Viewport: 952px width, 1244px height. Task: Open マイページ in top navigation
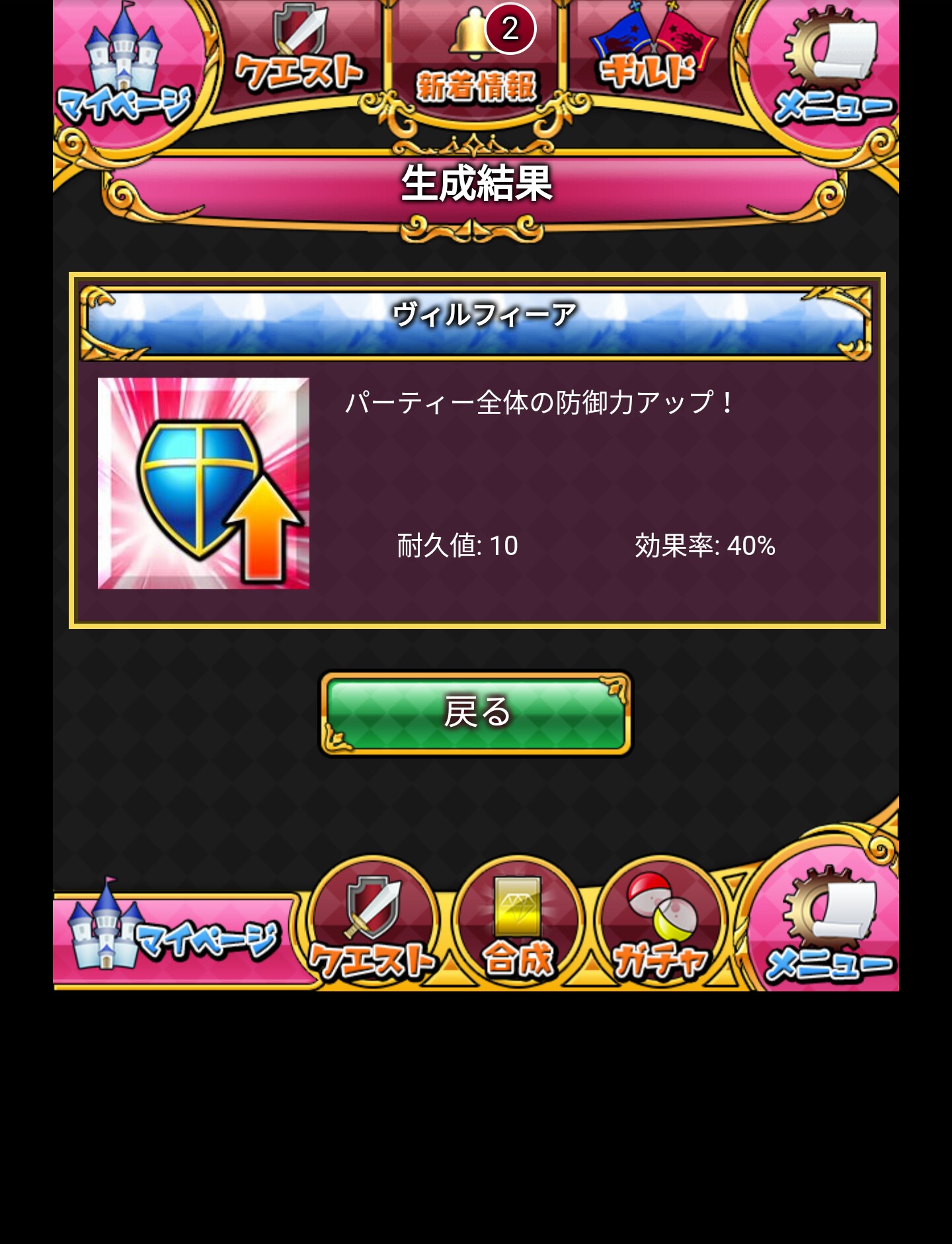127,69
